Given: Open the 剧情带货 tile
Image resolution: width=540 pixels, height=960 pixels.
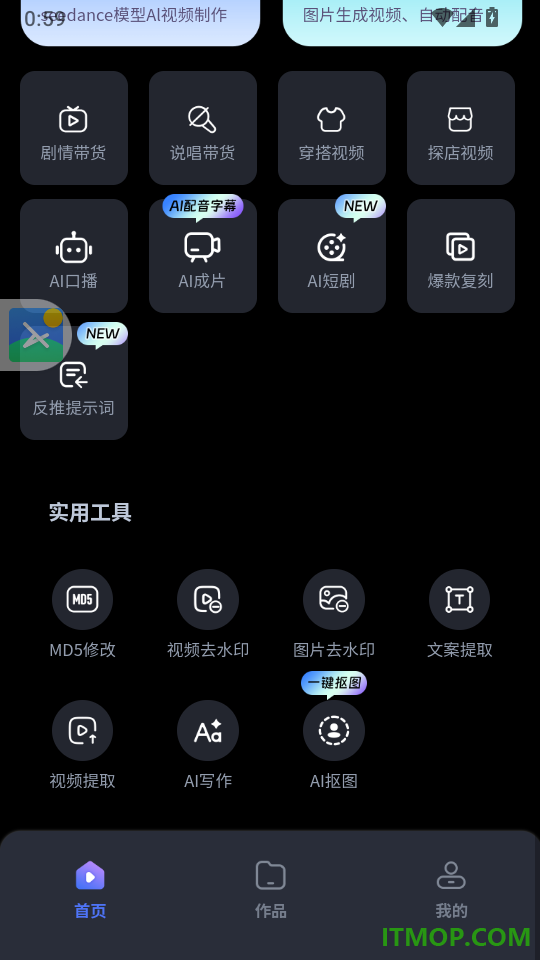Looking at the screenshot, I should pos(73,128).
